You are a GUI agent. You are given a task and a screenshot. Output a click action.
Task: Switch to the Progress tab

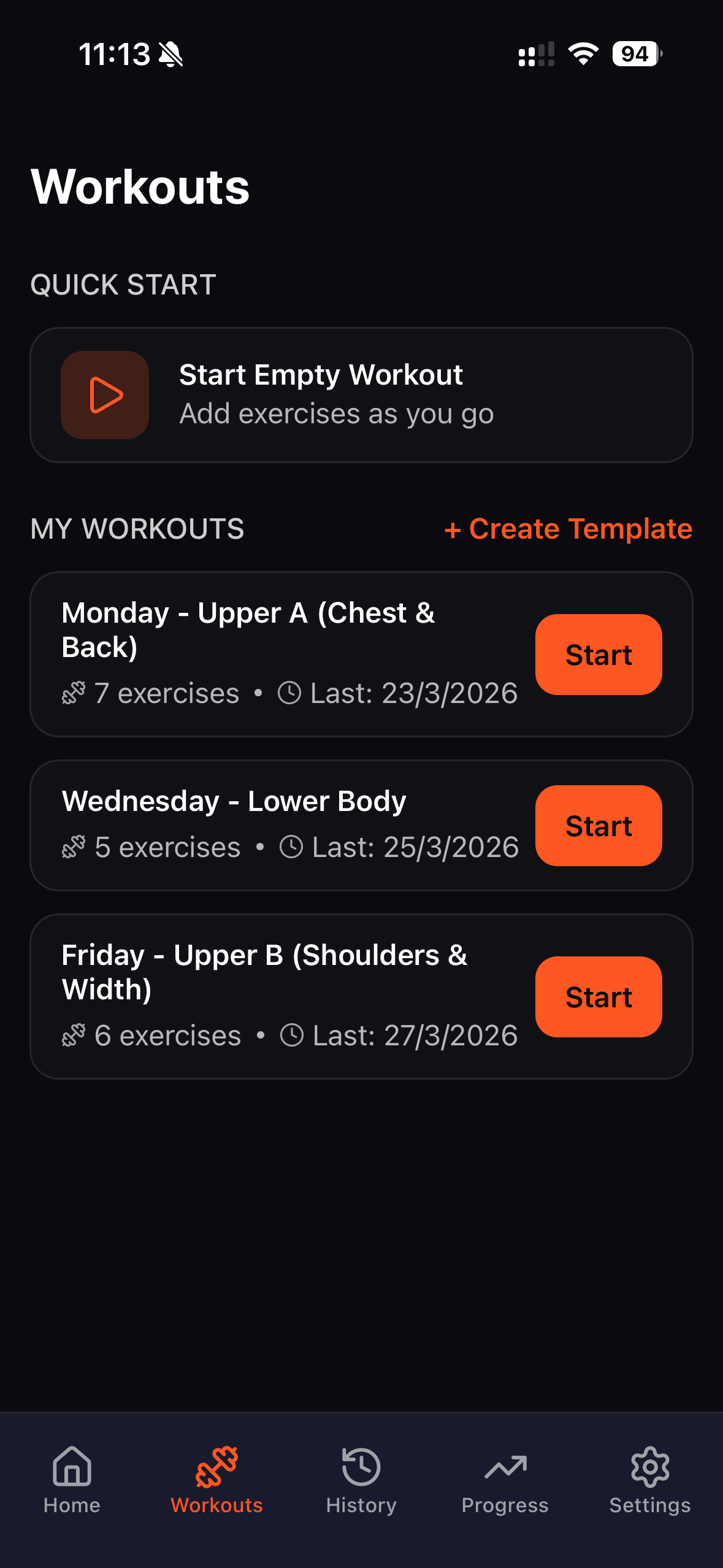[506, 1485]
